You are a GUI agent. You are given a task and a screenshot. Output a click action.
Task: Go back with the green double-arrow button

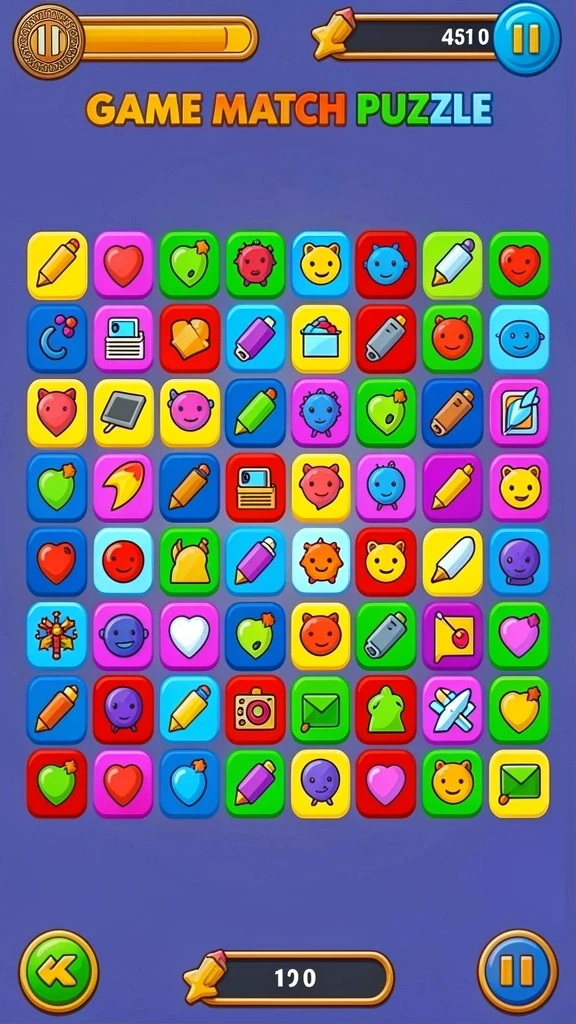click(x=59, y=971)
